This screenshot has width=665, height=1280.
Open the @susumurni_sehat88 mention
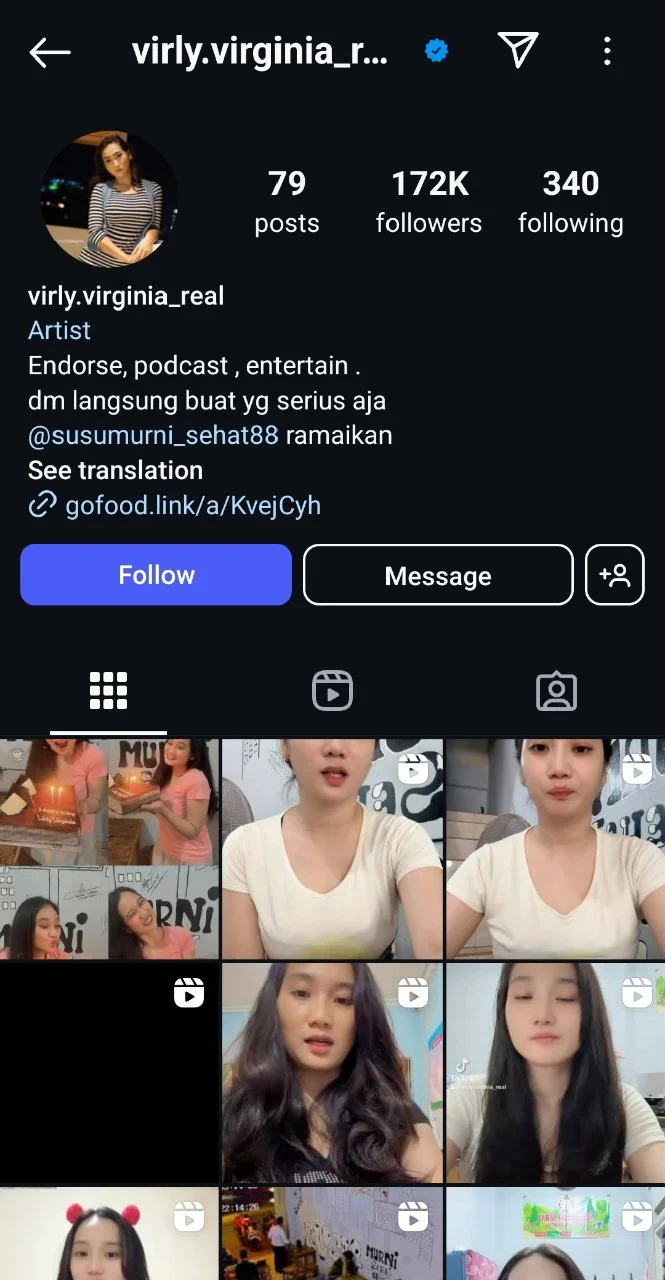click(x=153, y=435)
